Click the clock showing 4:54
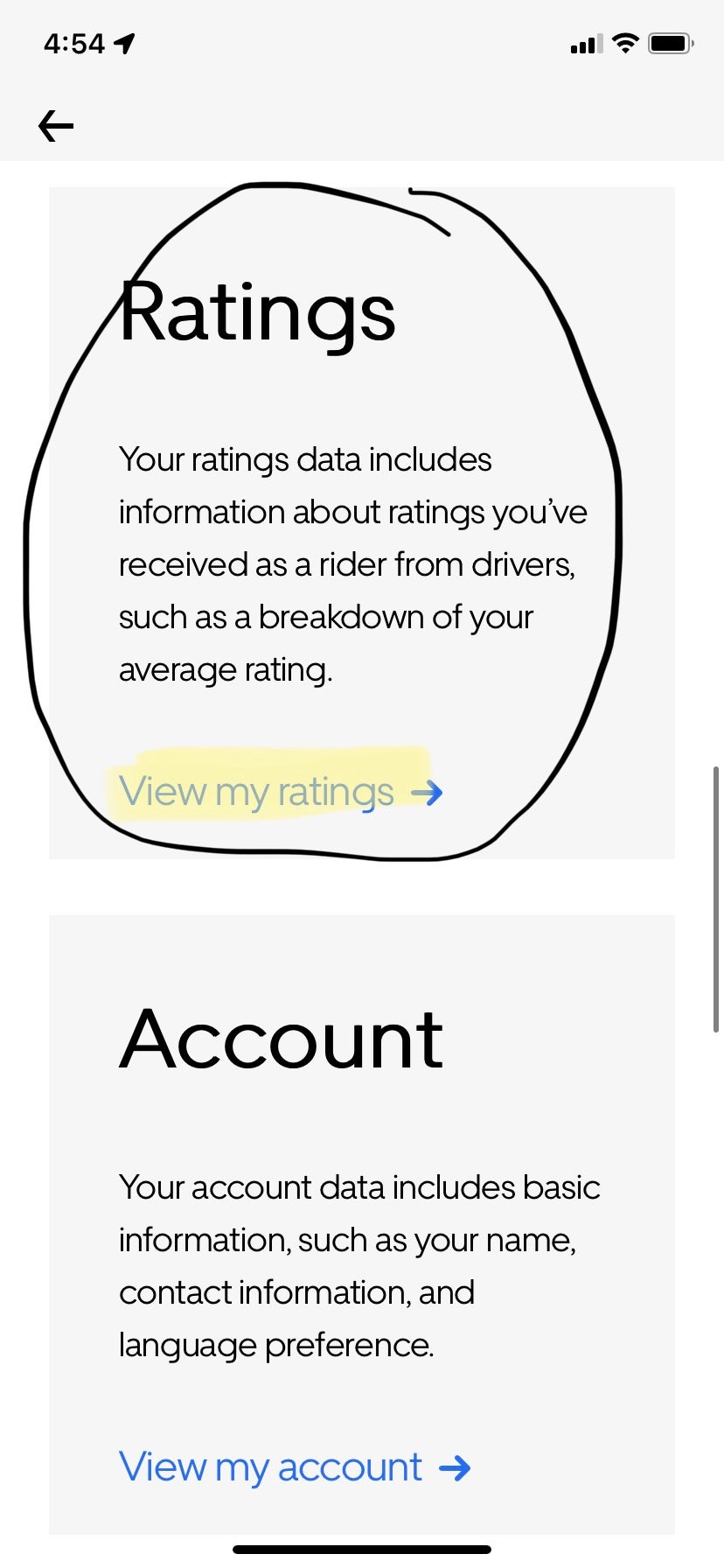The width and height of the screenshot is (724, 1568). 72,42
